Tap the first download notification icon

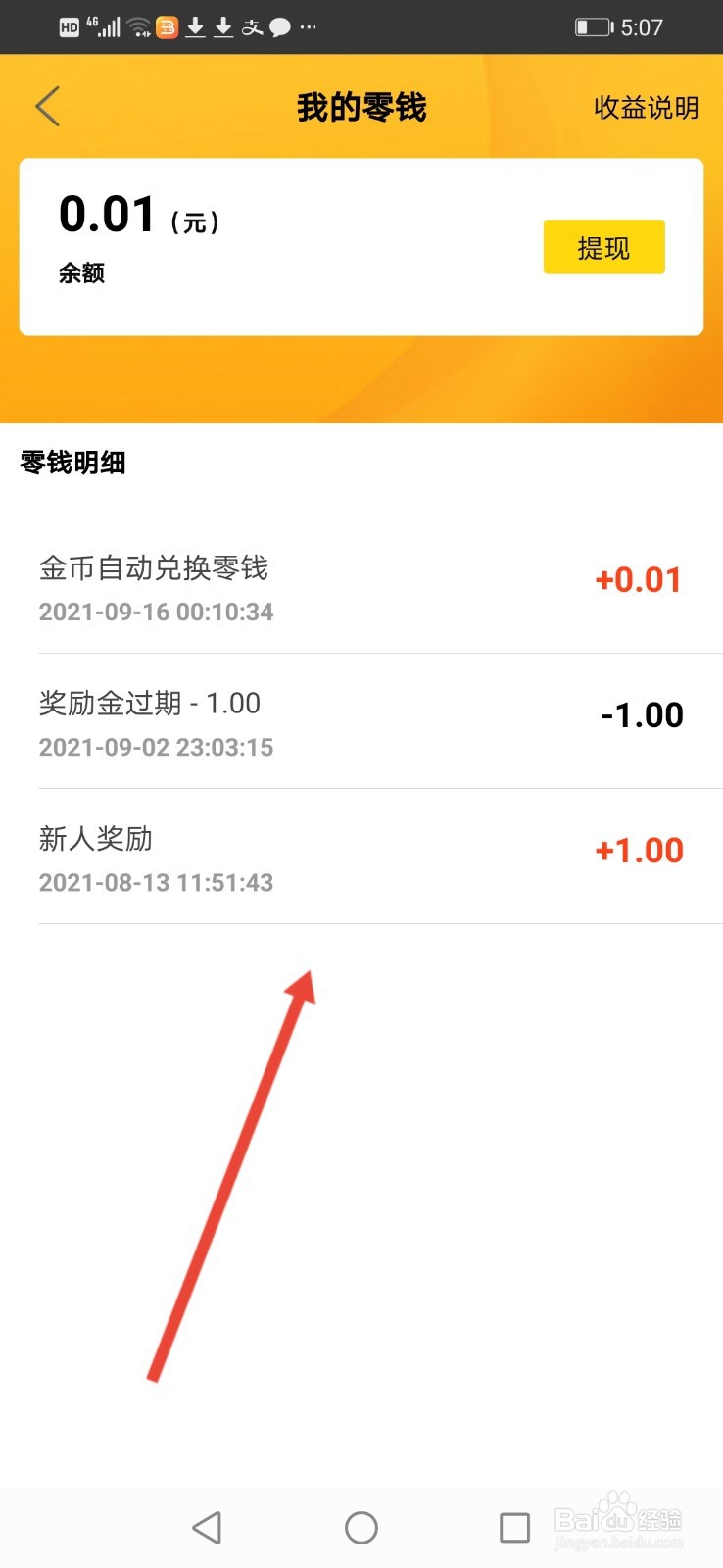pyautogui.click(x=195, y=26)
